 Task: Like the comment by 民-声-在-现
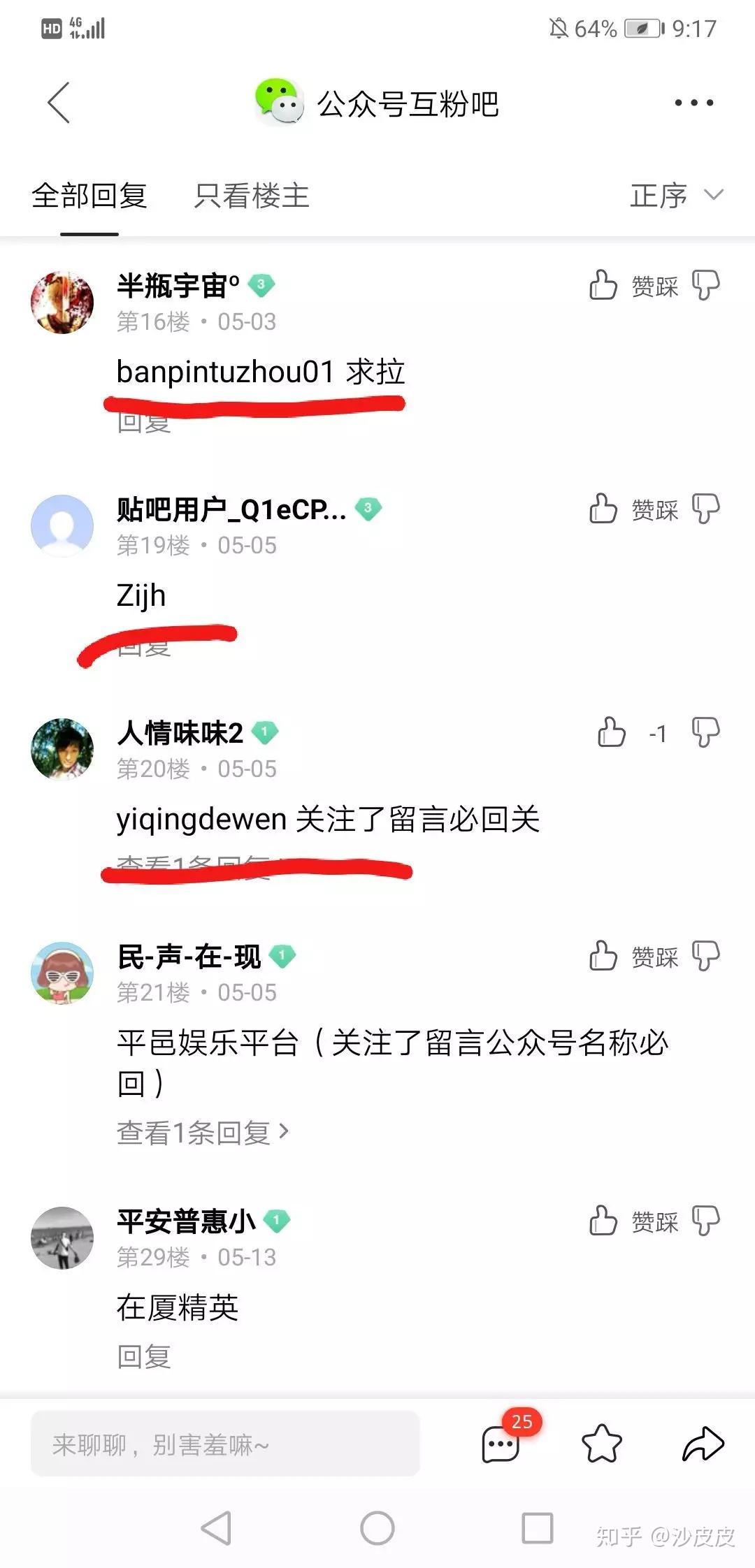coord(603,956)
